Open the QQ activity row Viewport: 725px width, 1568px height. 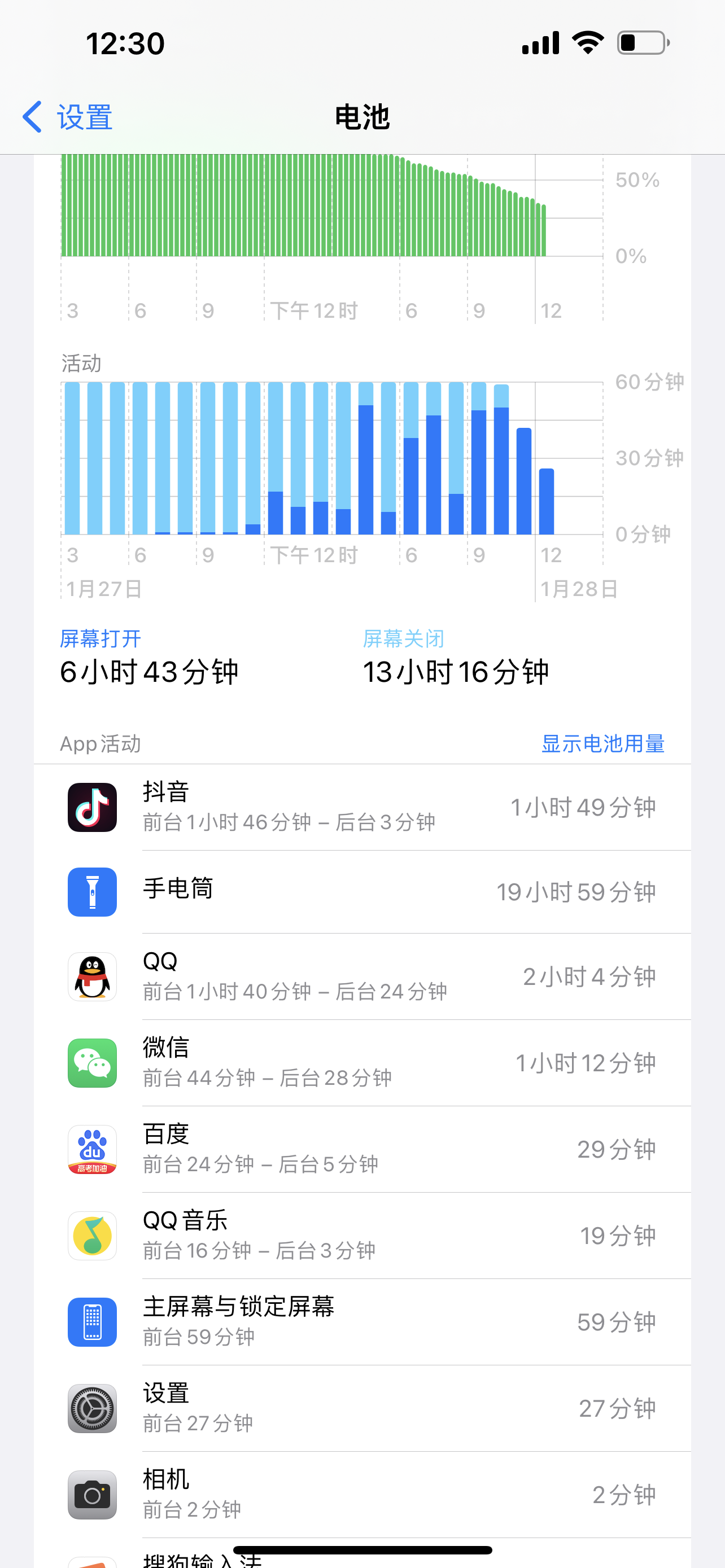tap(362, 976)
